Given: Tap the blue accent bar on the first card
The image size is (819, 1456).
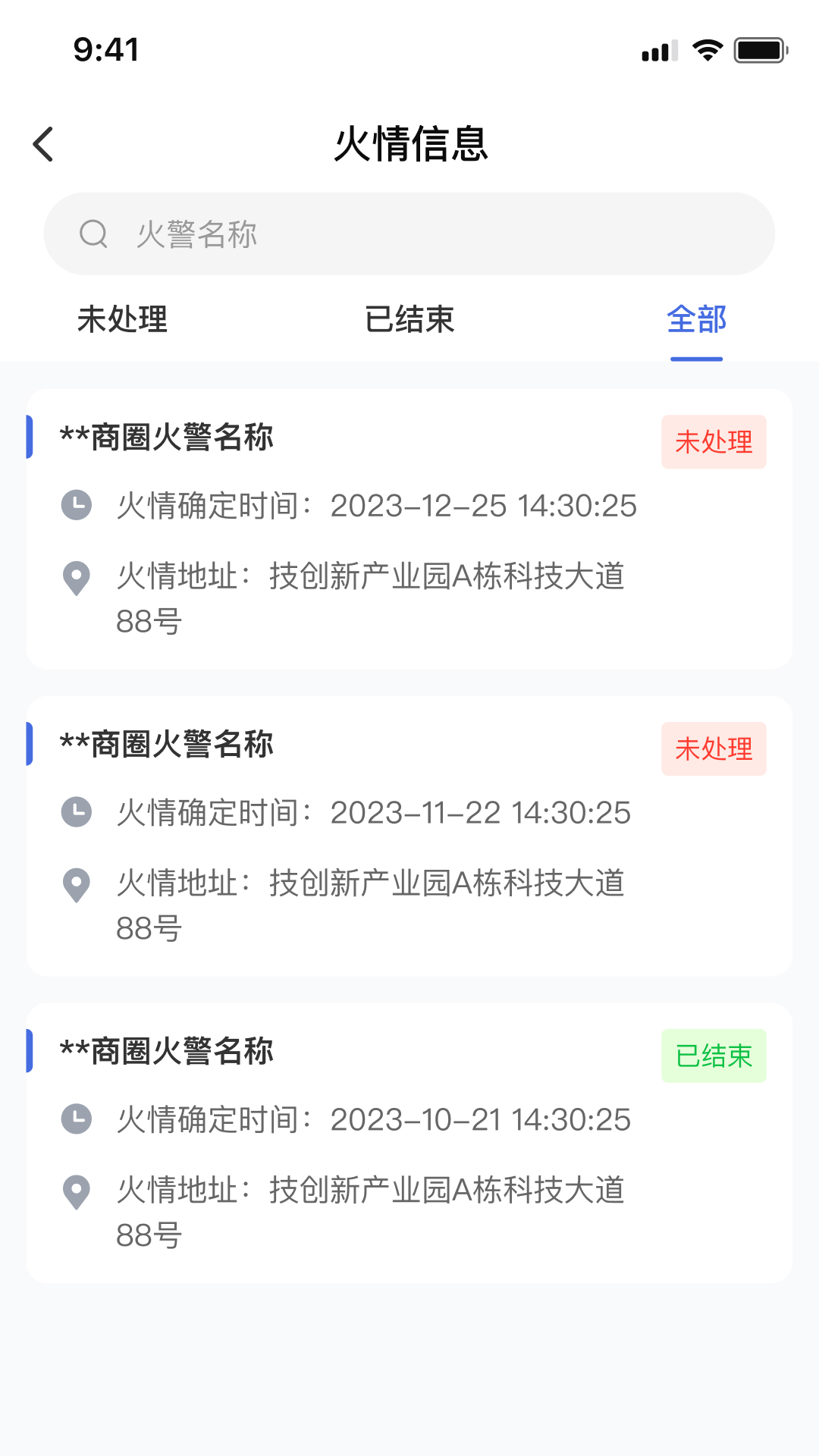Looking at the screenshot, I should click(x=30, y=436).
